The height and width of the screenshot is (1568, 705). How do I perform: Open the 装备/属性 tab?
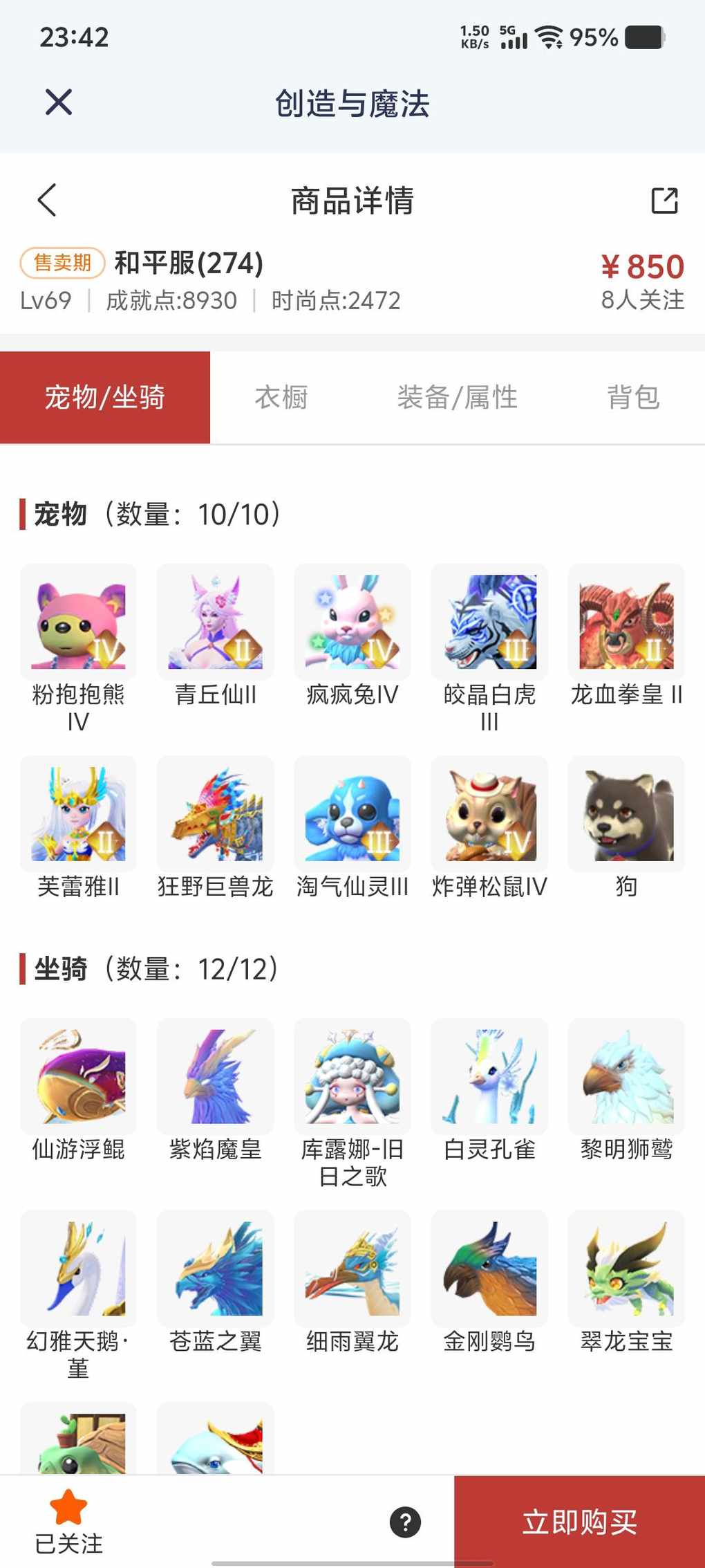pos(457,398)
